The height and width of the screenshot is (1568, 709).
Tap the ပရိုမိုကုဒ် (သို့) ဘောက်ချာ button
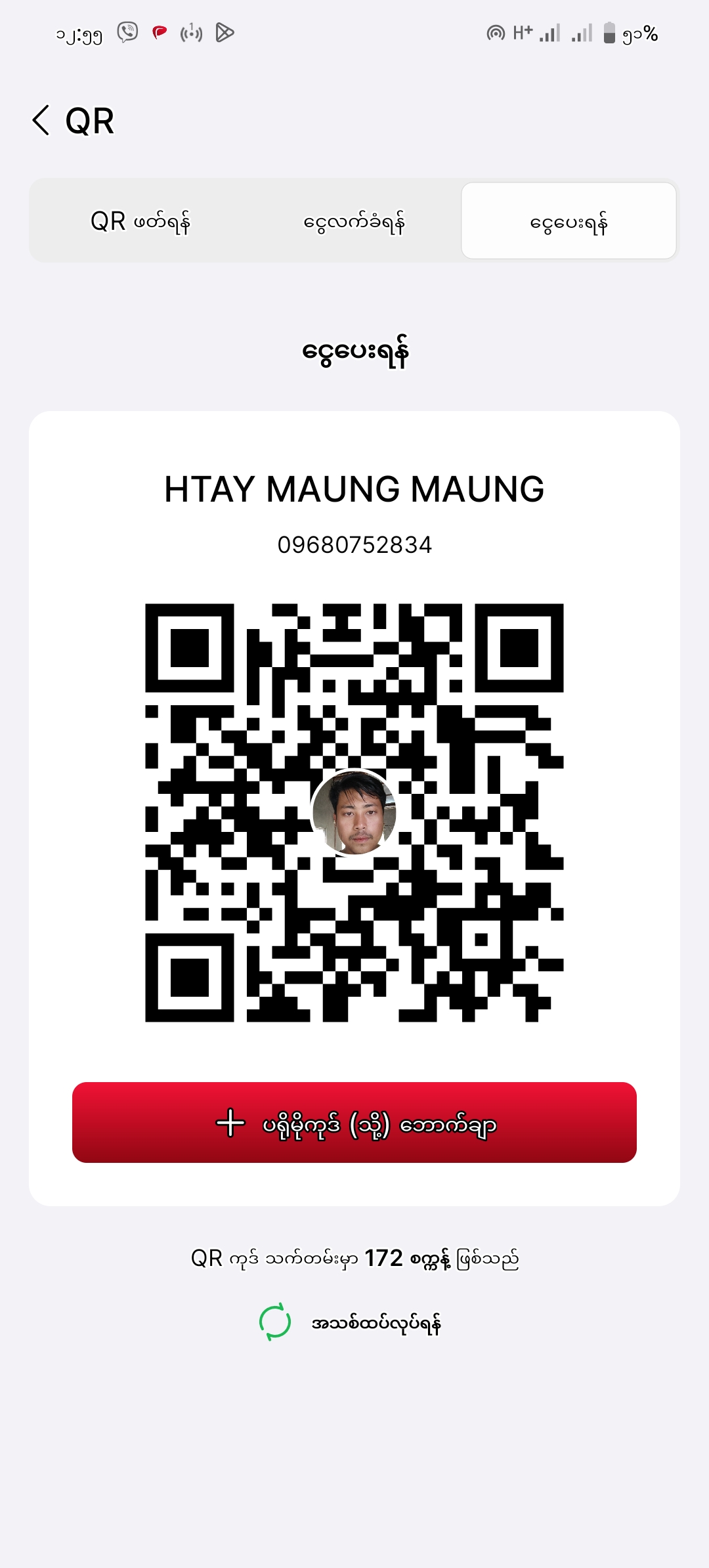click(x=354, y=1123)
